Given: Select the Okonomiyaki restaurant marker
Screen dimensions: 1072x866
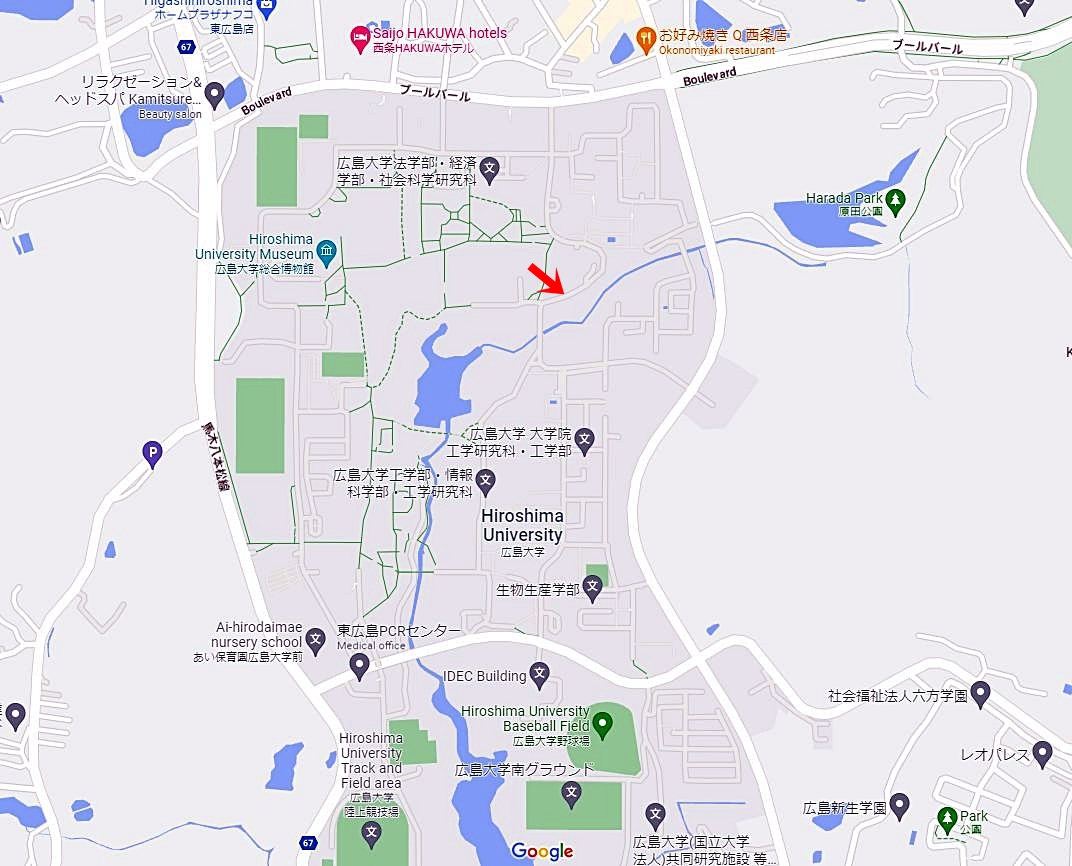Looking at the screenshot, I should (x=646, y=40).
